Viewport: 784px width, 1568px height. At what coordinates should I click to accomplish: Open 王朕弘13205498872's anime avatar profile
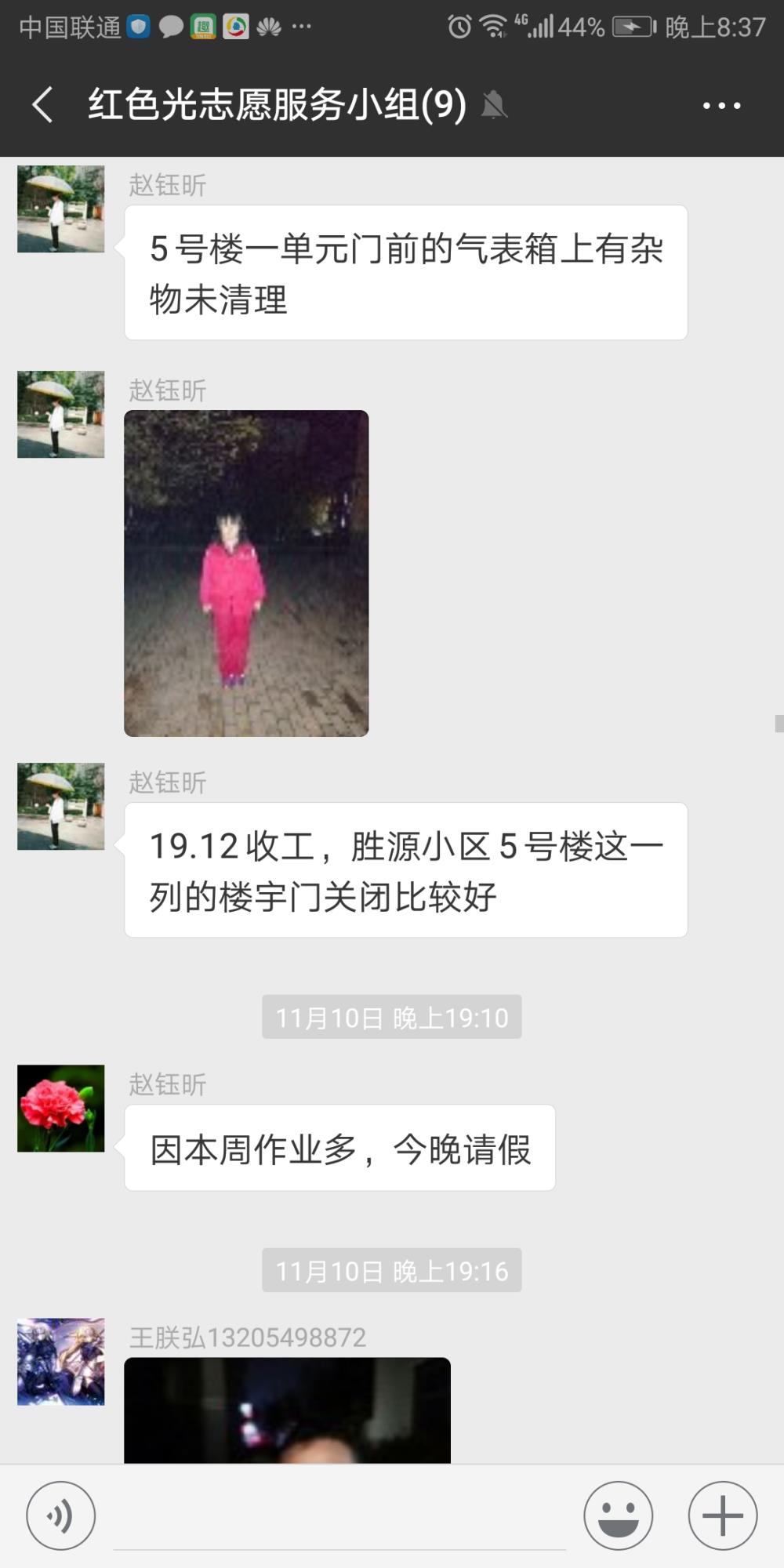pyautogui.click(x=61, y=1361)
